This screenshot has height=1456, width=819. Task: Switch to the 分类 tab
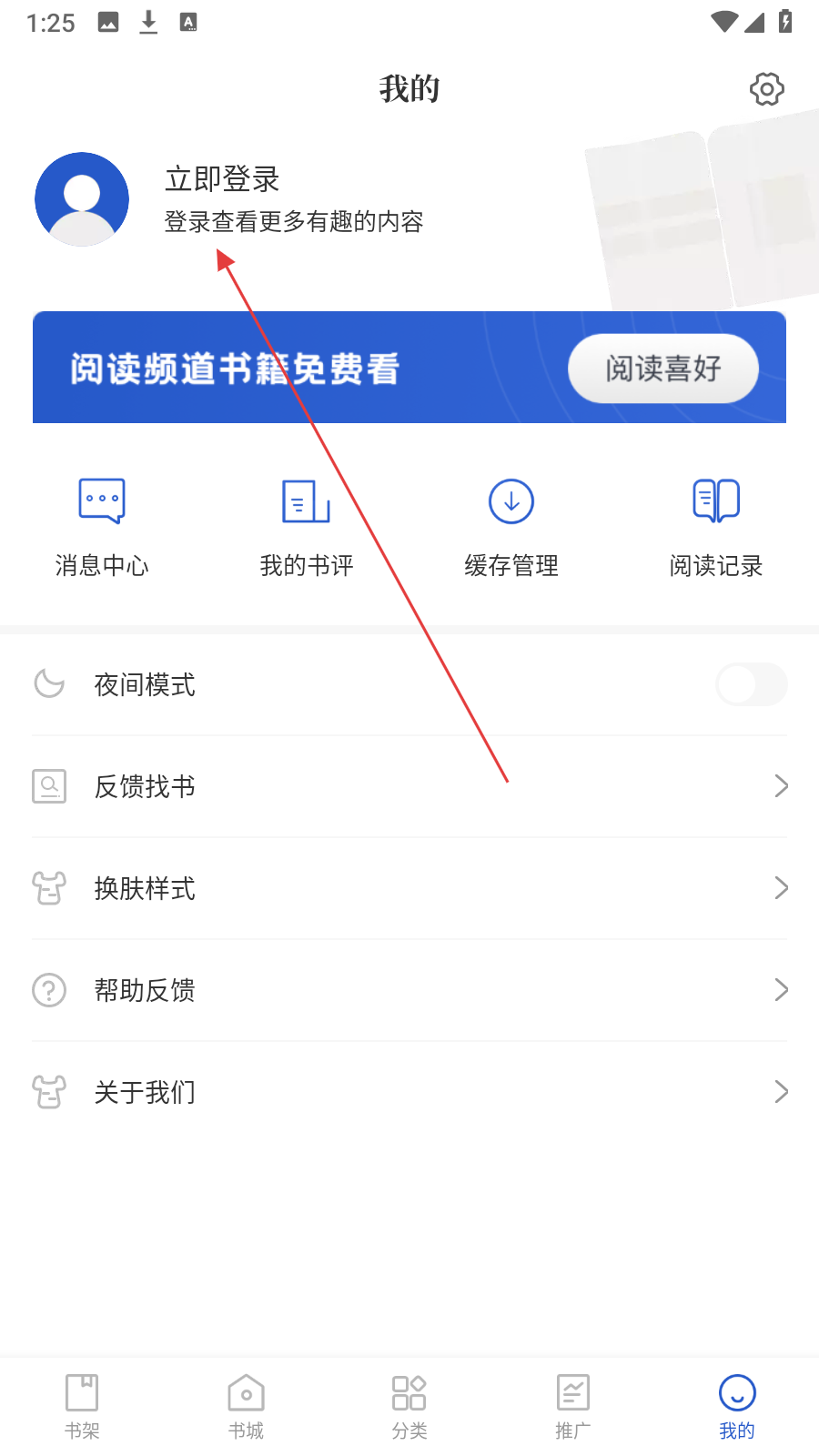tap(409, 1406)
